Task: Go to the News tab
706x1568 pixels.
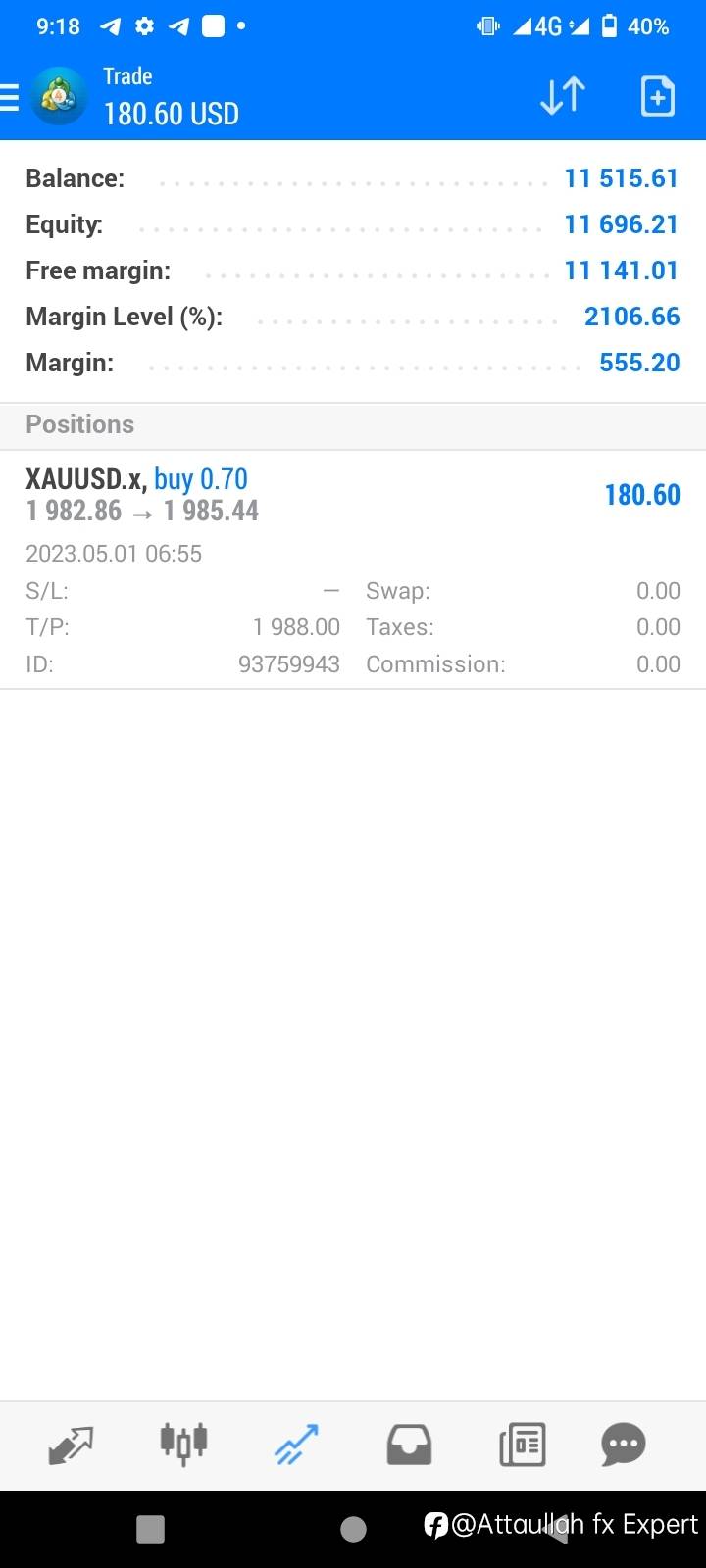Action: click(522, 1445)
